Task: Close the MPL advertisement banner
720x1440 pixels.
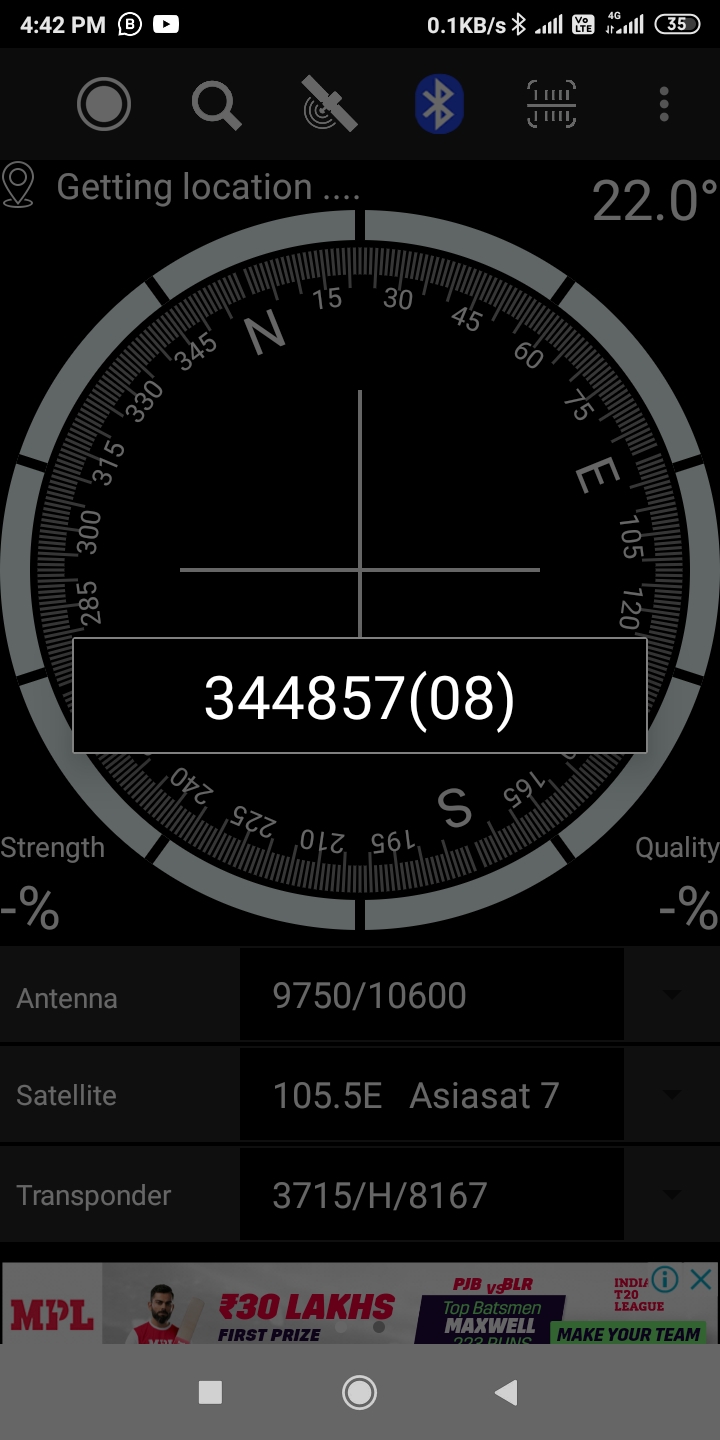Action: pos(702,1279)
